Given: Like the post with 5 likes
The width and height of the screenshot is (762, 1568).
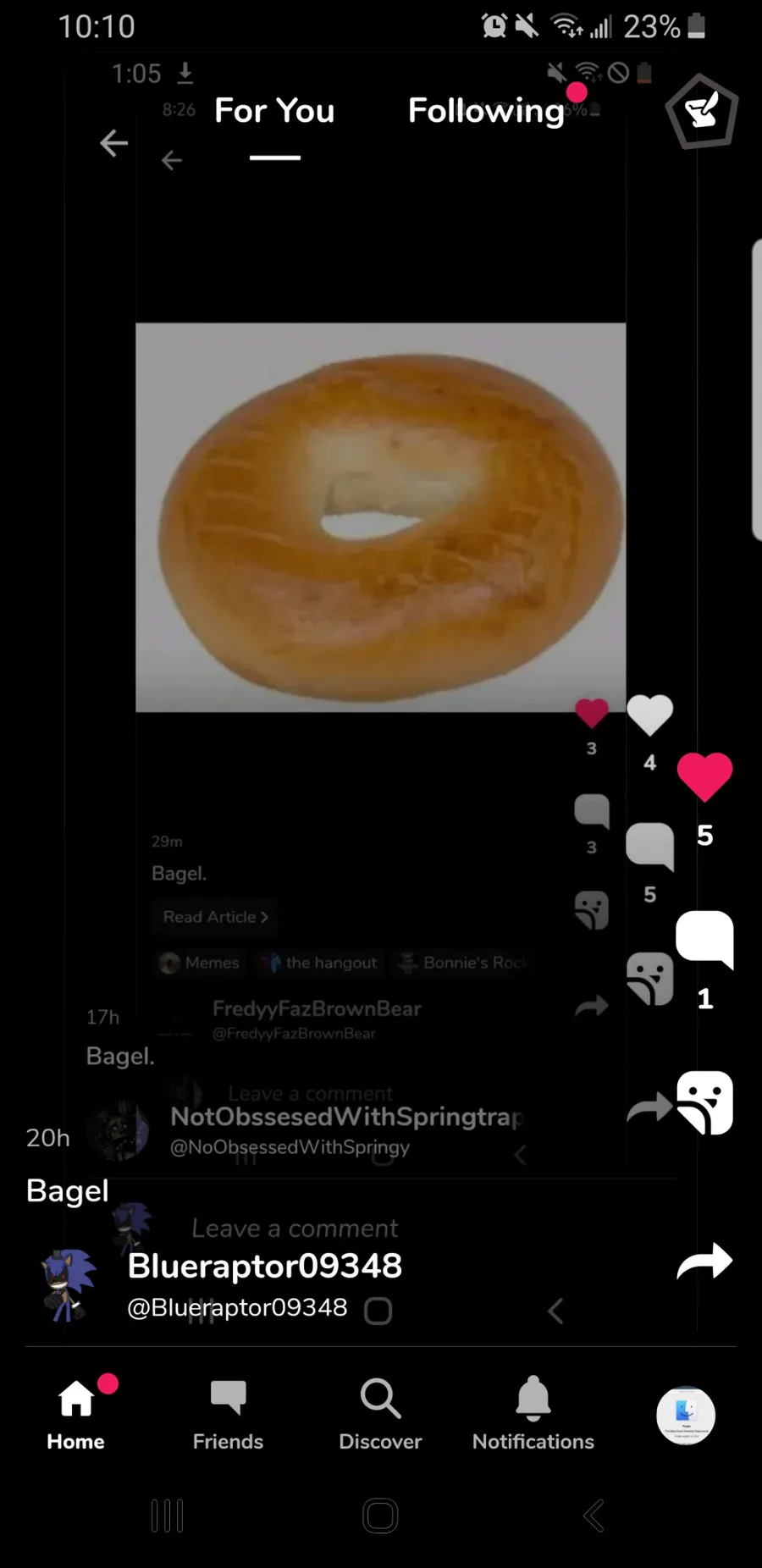Looking at the screenshot, I should (x=704, y=776).
